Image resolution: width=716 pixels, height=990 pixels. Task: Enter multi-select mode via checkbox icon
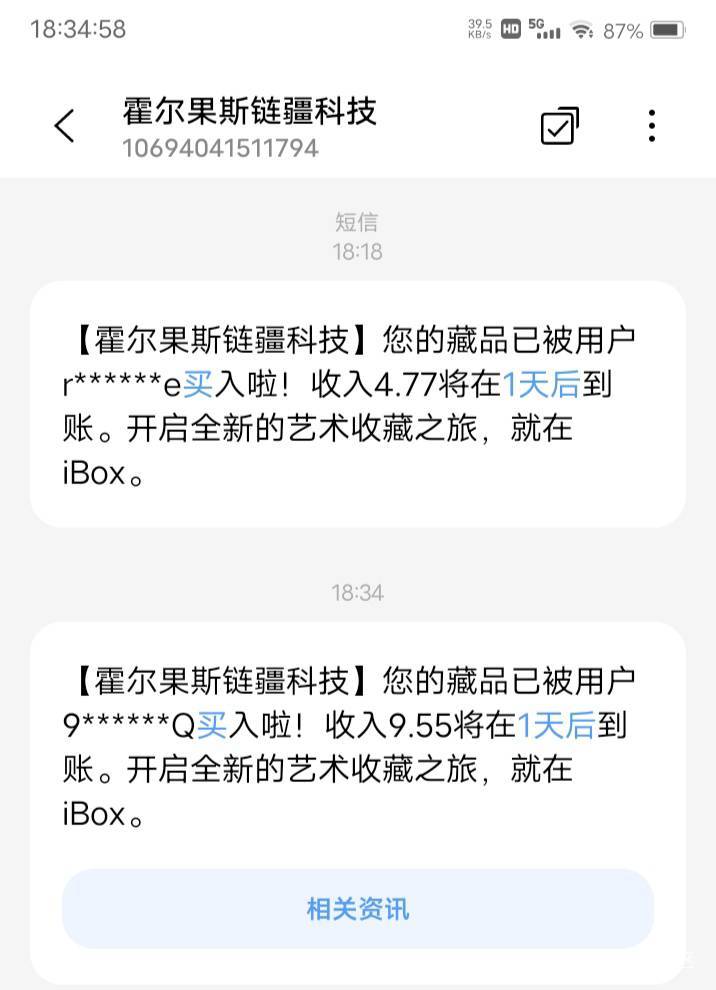coord(559,127)
